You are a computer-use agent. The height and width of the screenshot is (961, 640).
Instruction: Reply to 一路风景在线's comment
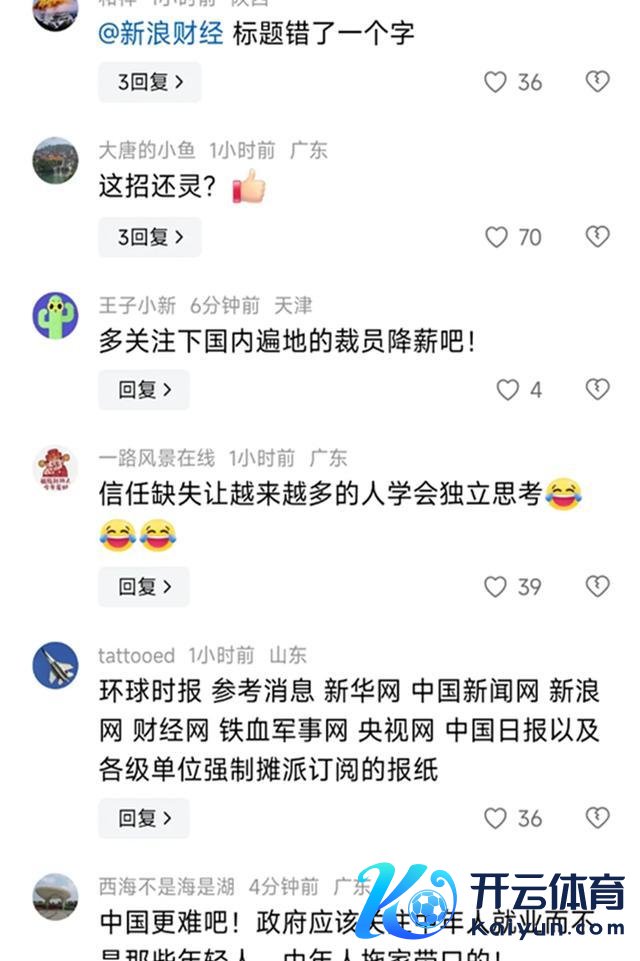pyautogui.click(x=144, y=586)
